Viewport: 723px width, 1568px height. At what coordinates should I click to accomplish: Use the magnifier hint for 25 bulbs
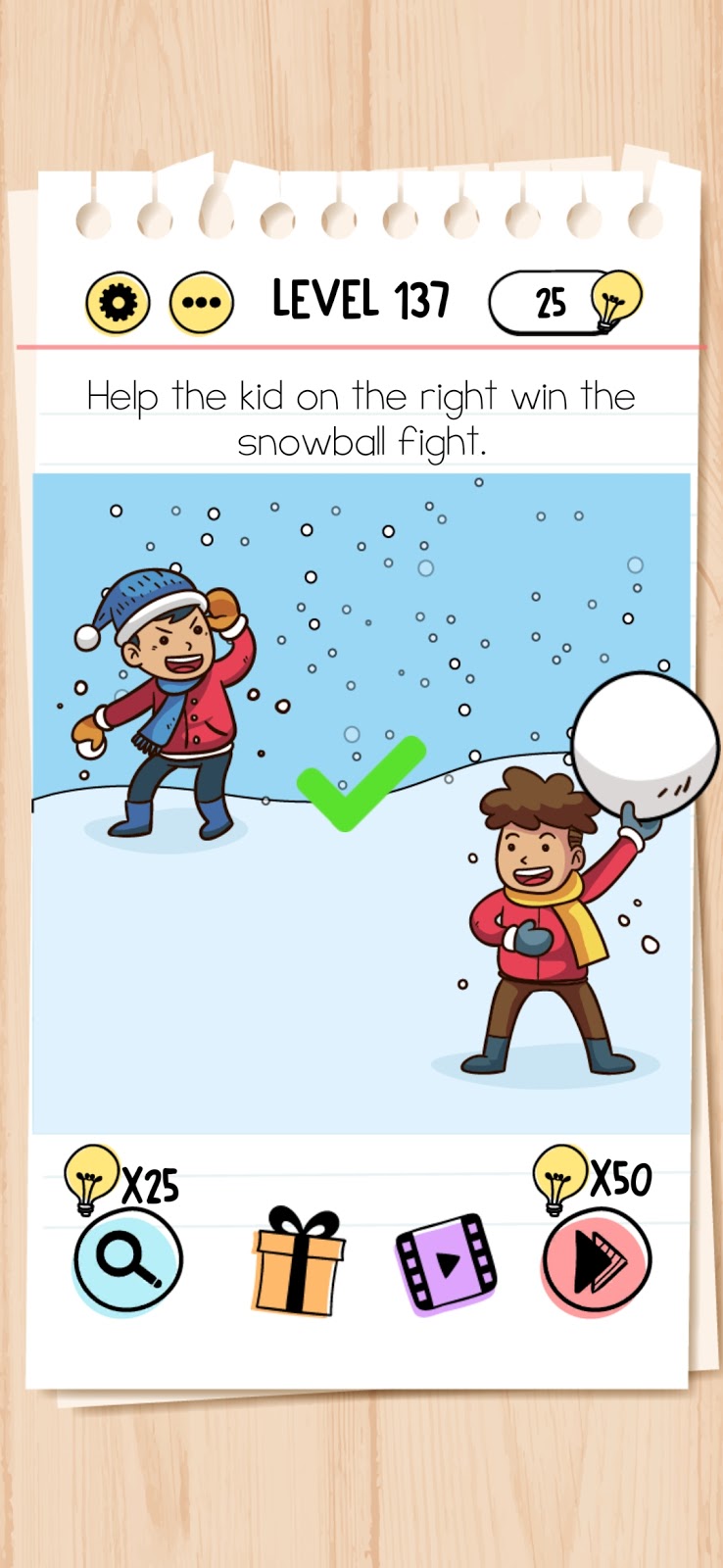(128, 1260)
